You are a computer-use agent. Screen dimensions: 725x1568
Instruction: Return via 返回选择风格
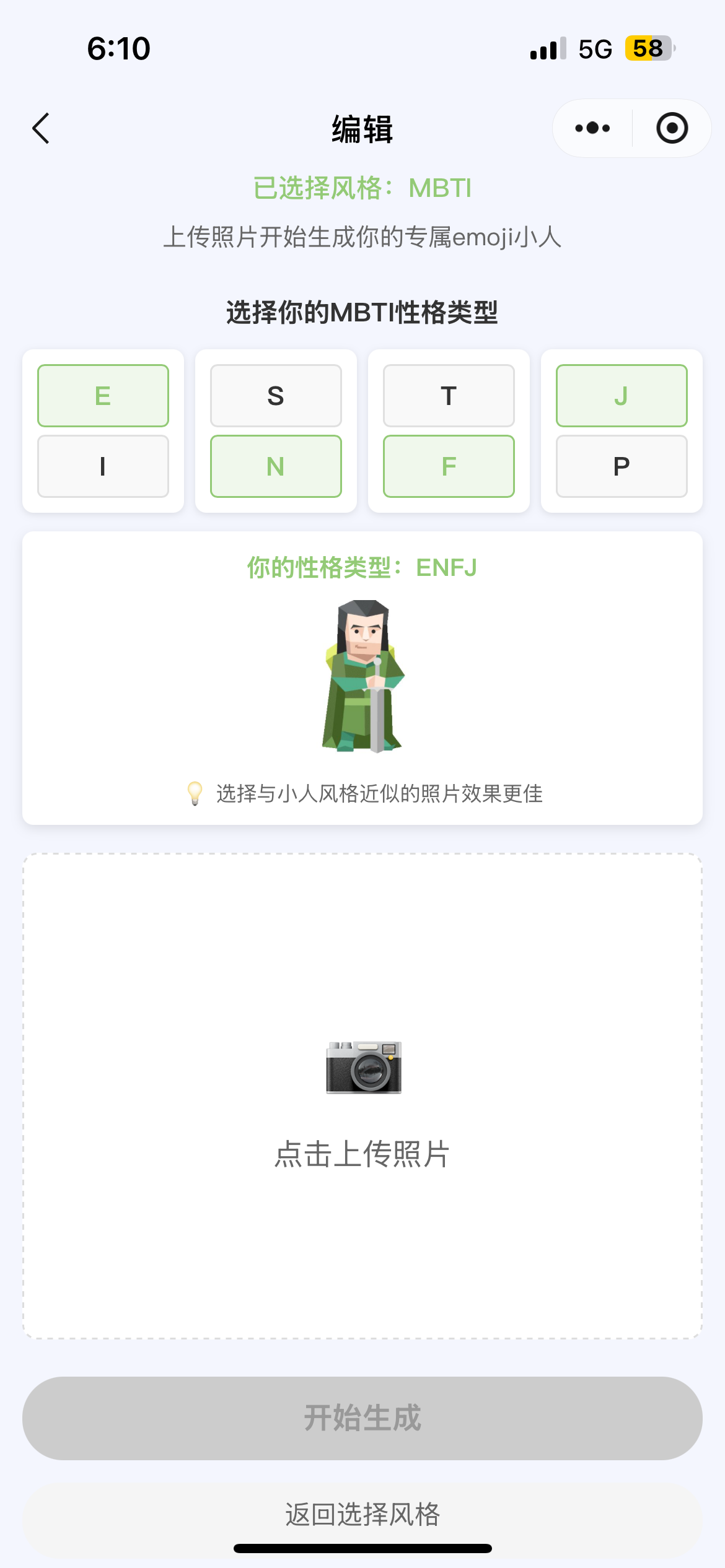(362, 1514)
